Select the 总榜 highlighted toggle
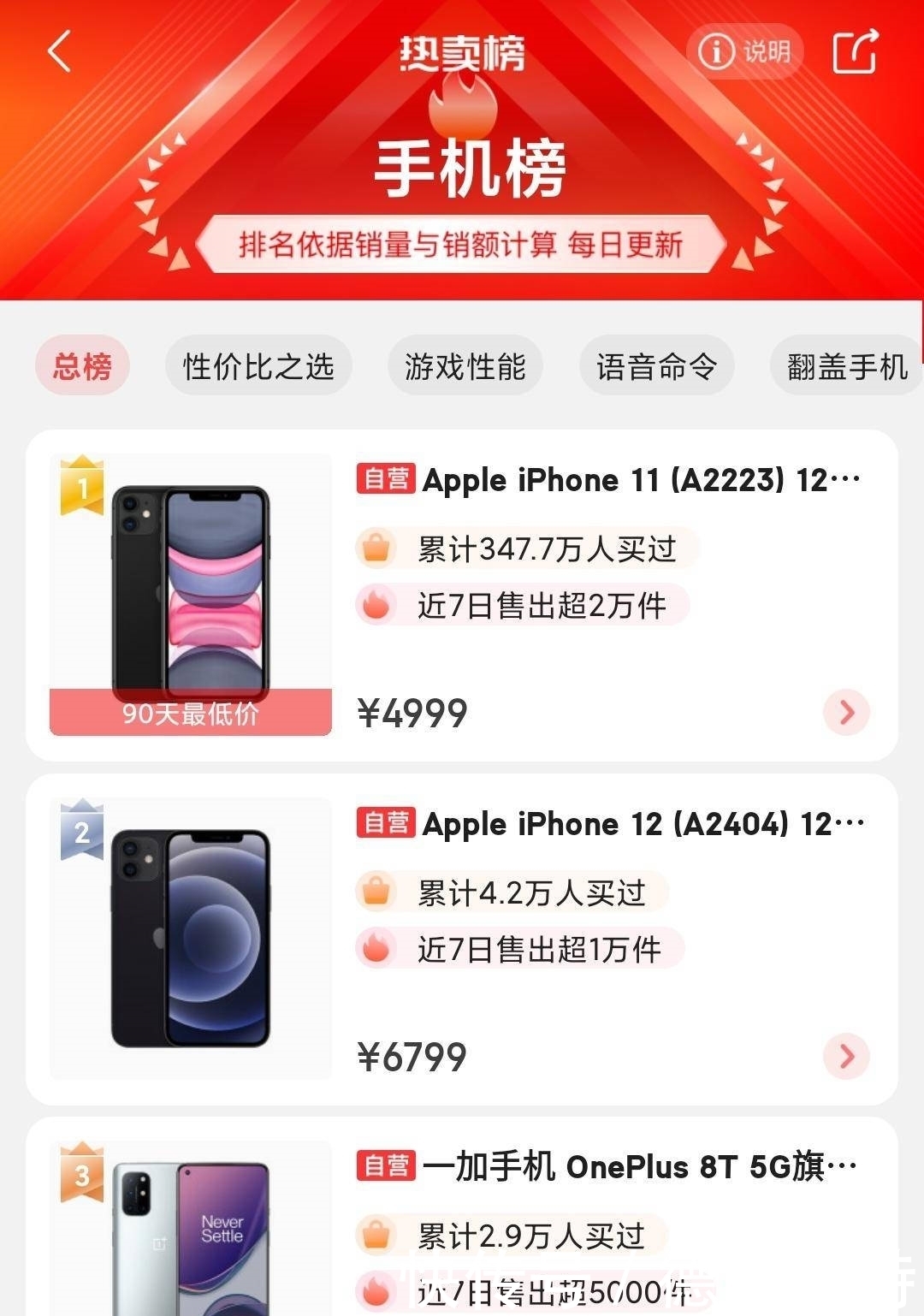The height and width of the screenshot is (1316, 924). pos(82,365)
